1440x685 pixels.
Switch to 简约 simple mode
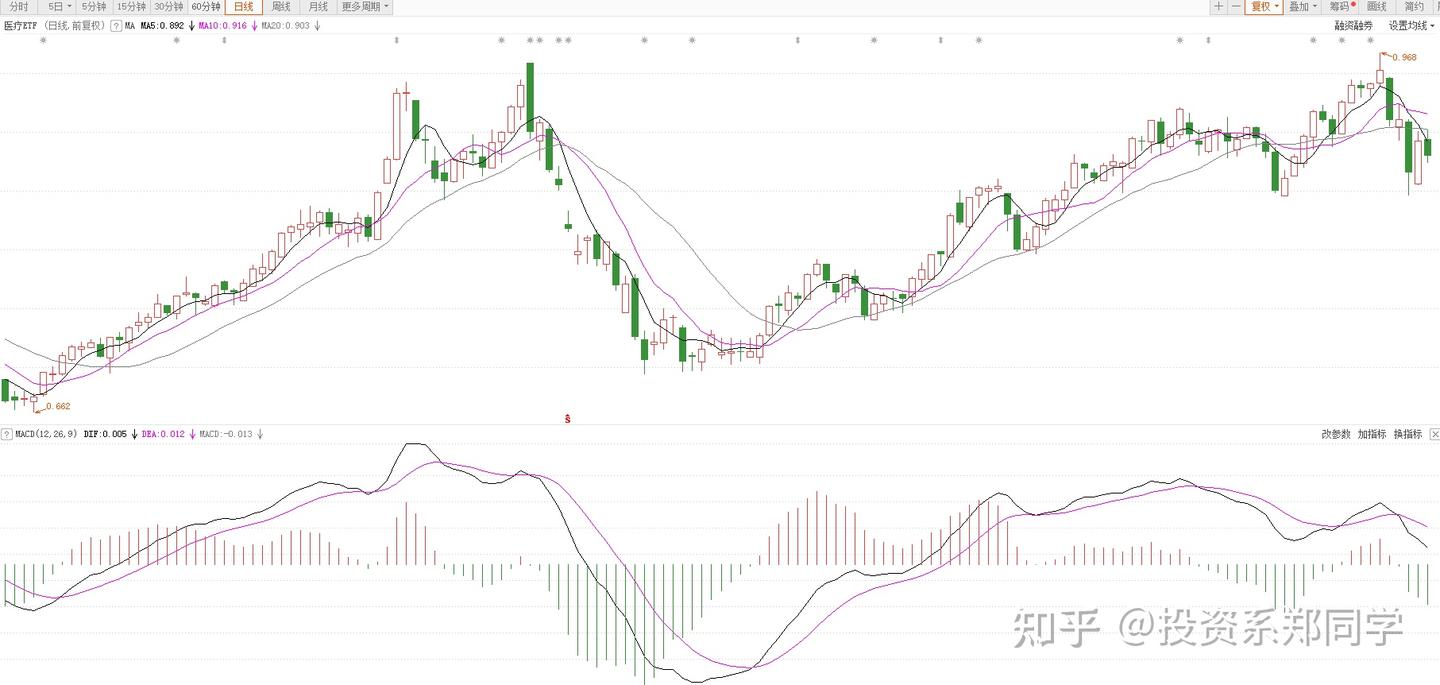[x=1413, y=6]
